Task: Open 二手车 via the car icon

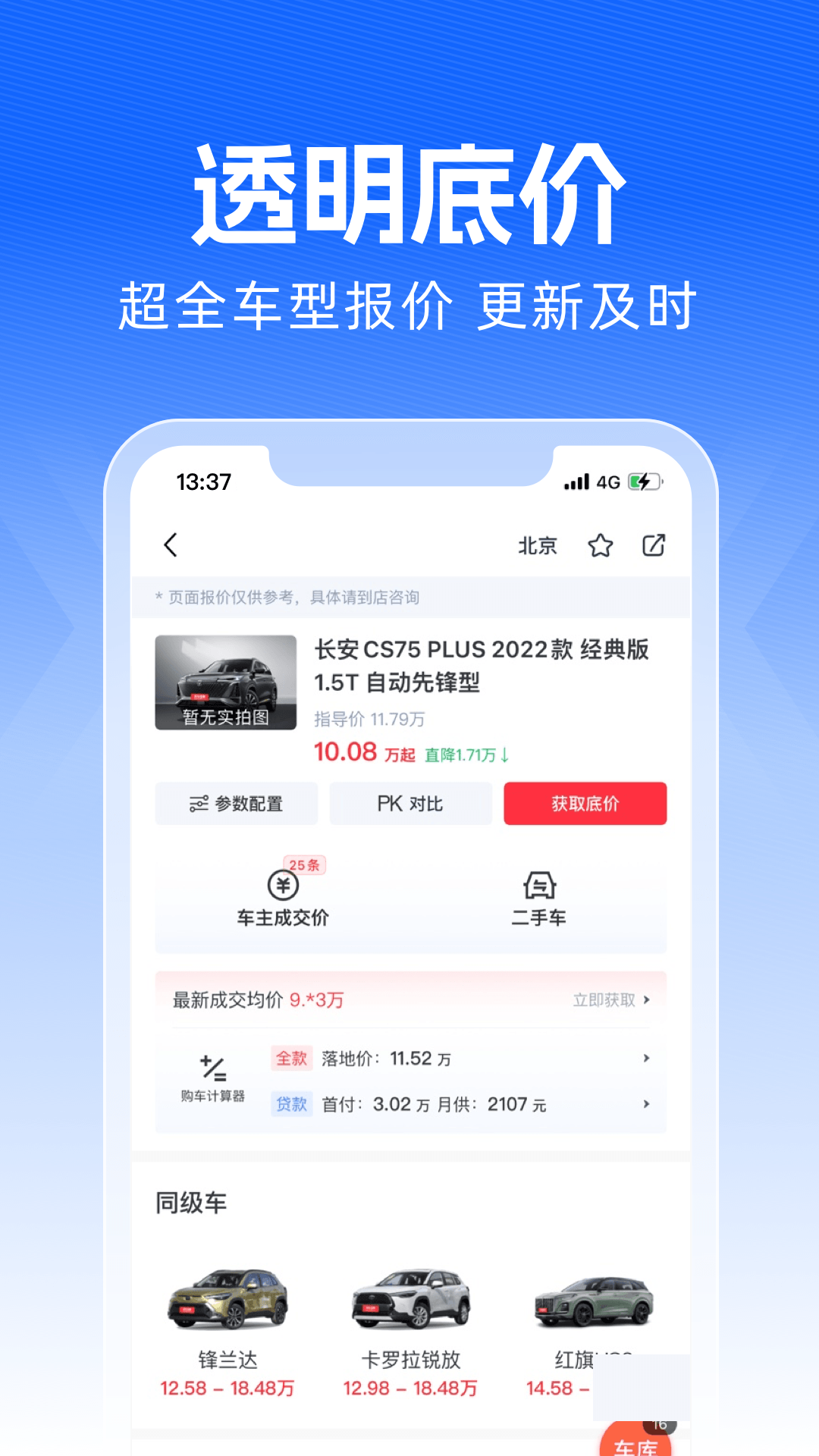Action: [538, 884]
